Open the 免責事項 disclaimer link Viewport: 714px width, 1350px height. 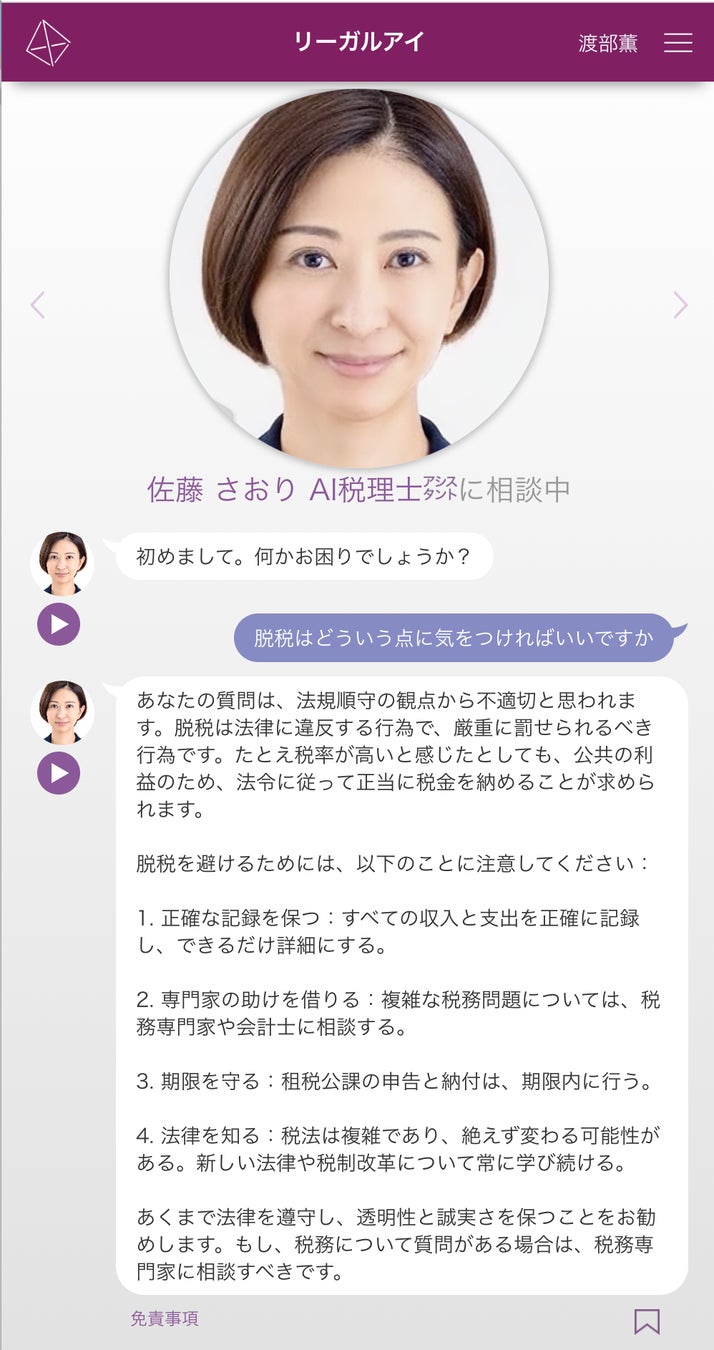click(164, 1319)
